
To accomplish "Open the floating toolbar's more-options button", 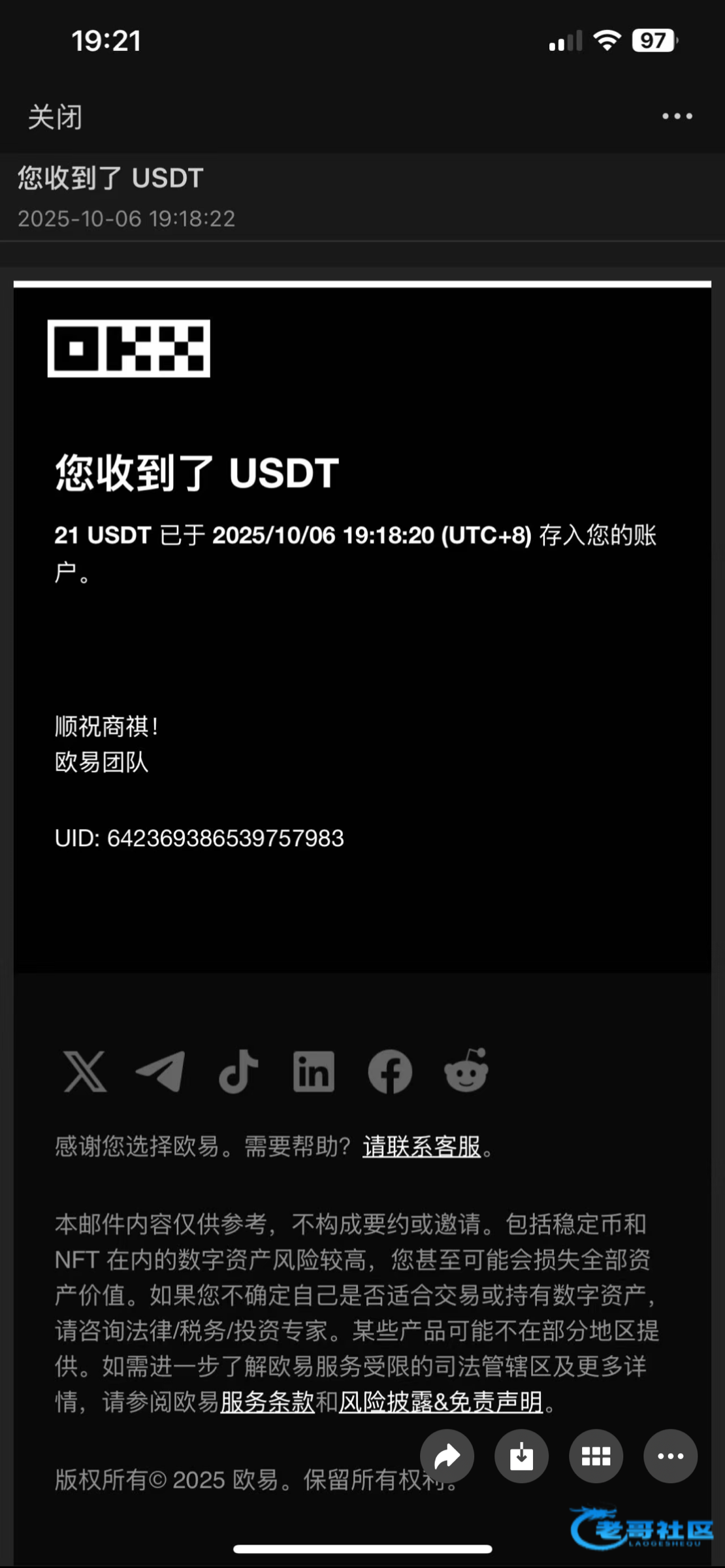I will click(670, 1456).
